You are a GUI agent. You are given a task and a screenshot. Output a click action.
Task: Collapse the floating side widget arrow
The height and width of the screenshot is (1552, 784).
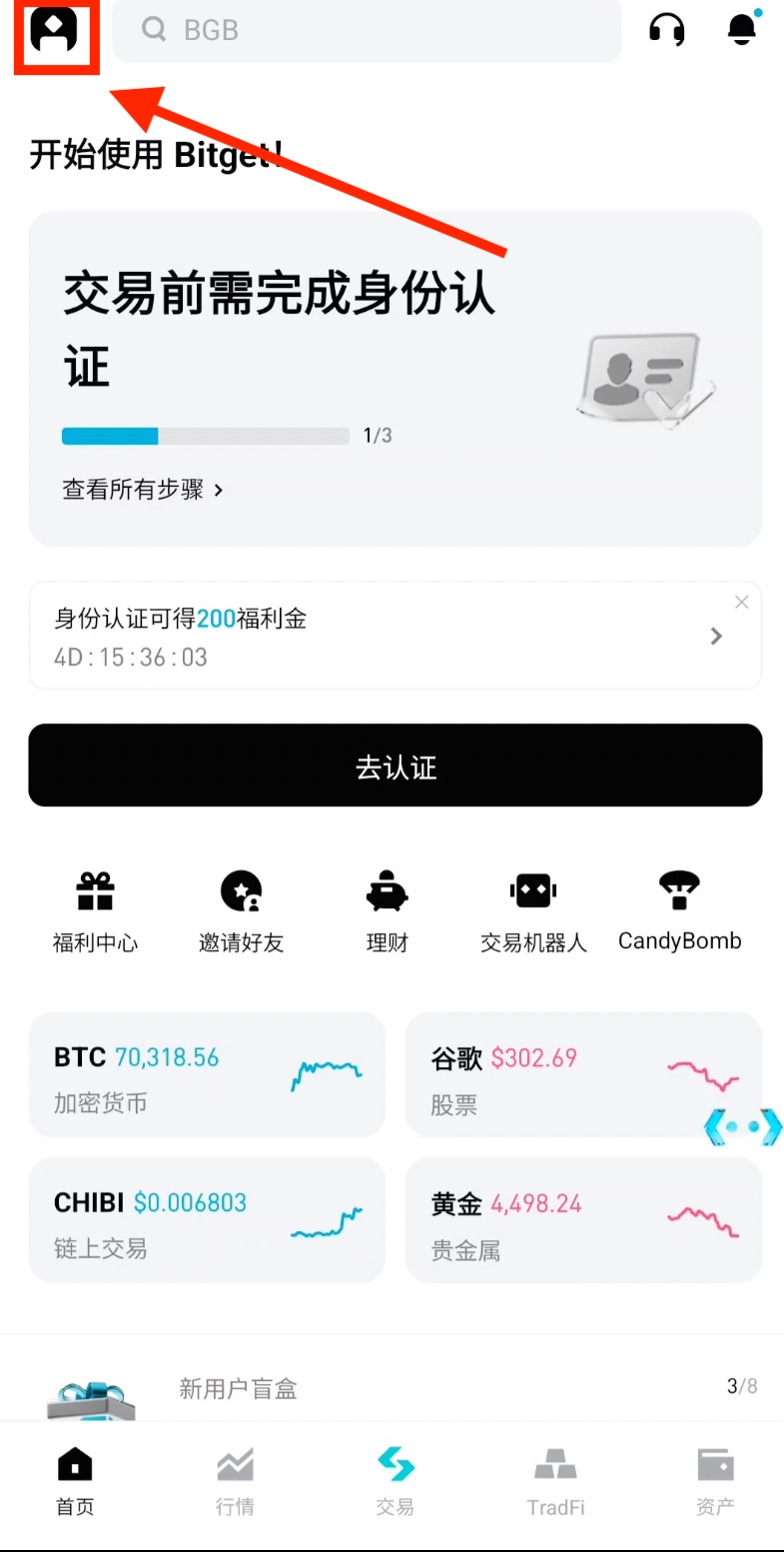[x=743, y=1127]
